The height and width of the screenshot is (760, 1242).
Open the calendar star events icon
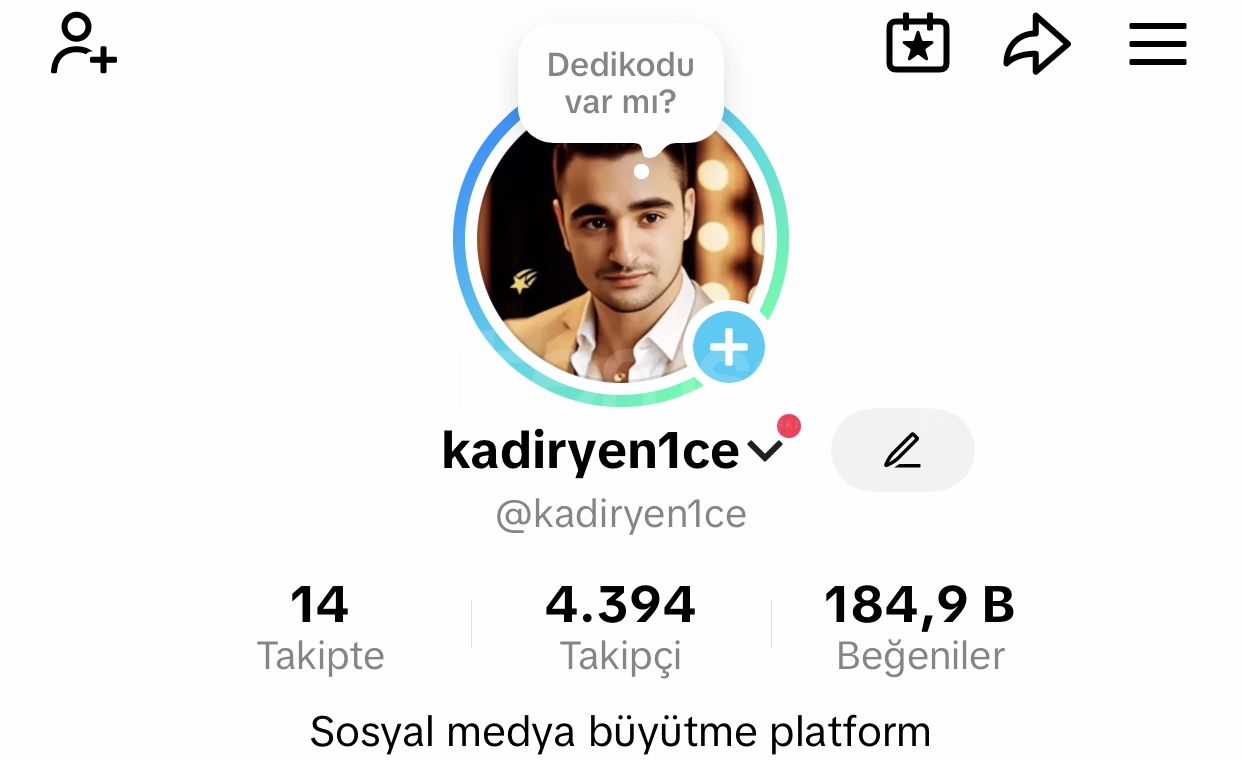917,44
